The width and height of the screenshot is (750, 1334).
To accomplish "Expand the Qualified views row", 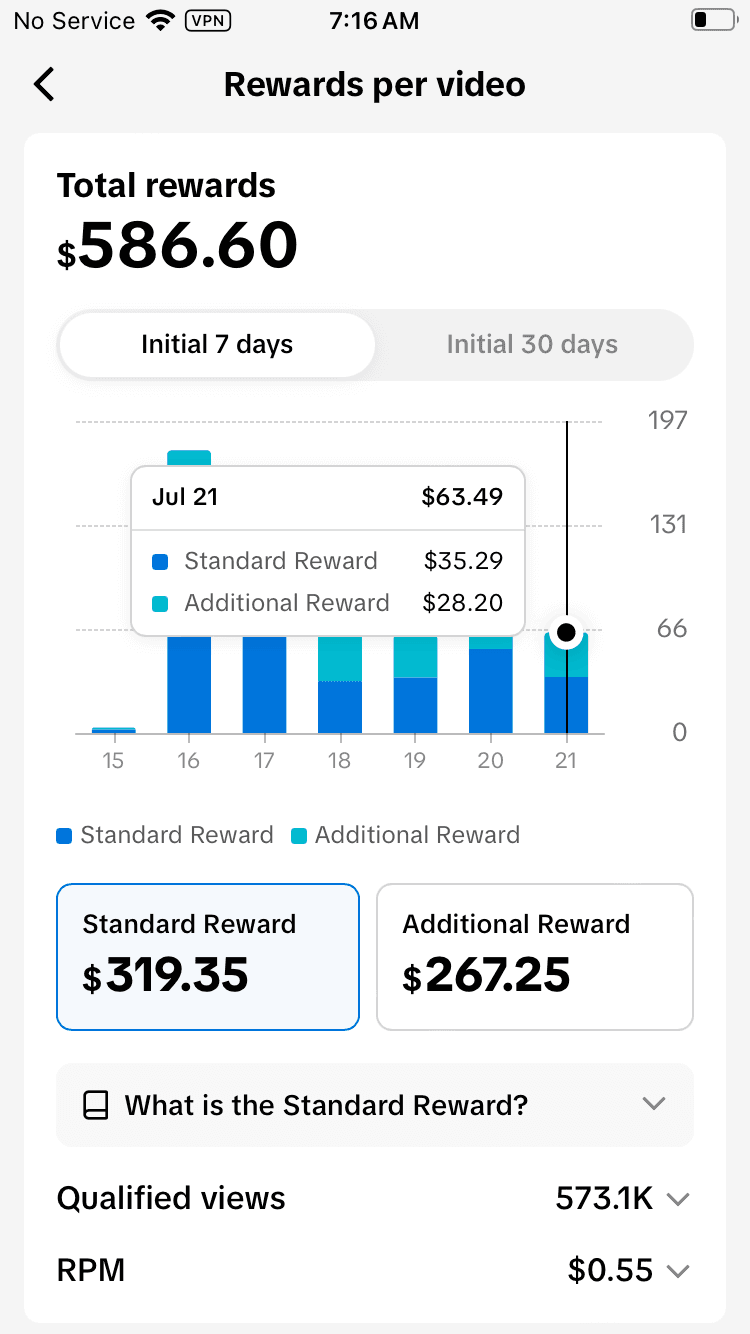I will [x=678, y=1198].
